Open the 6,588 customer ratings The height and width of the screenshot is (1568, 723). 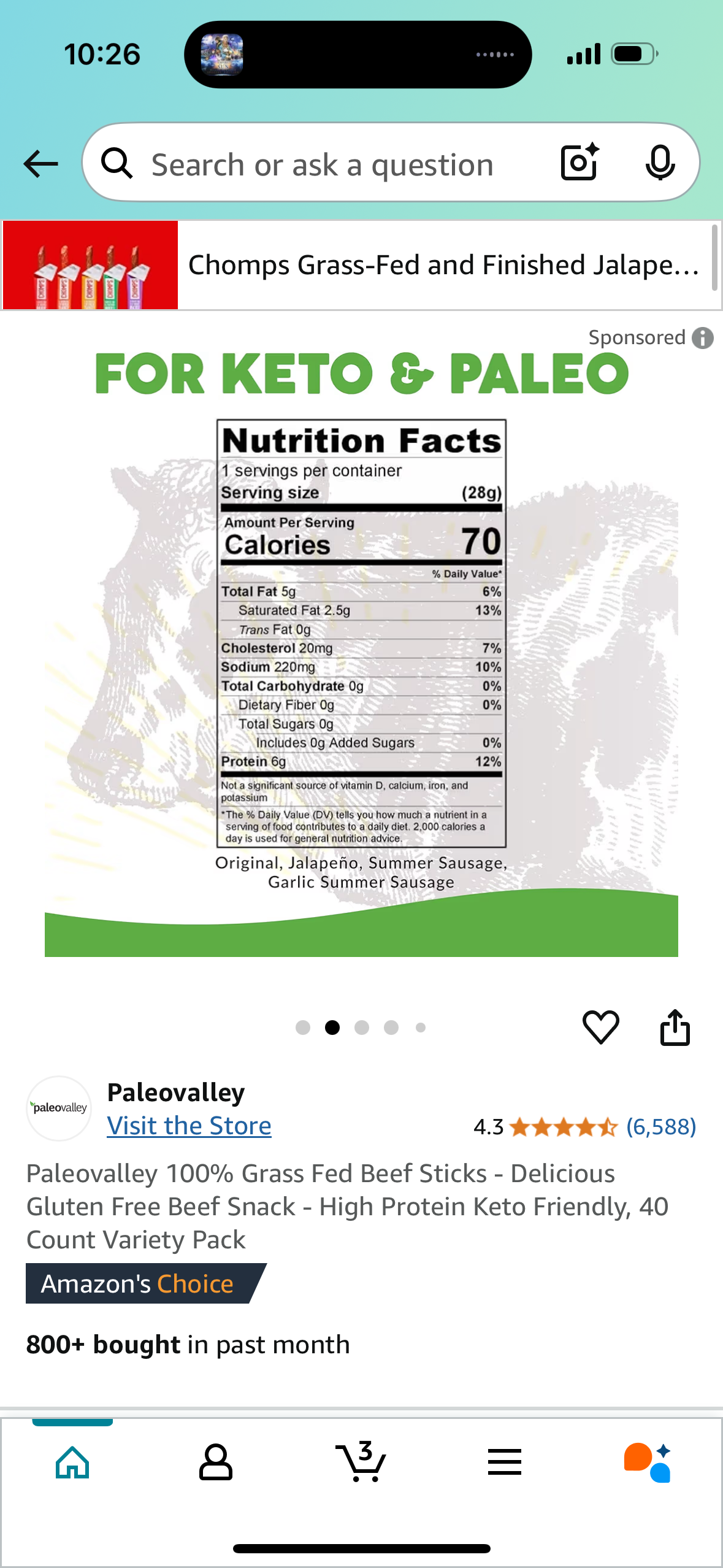(x=661, y=1127)
